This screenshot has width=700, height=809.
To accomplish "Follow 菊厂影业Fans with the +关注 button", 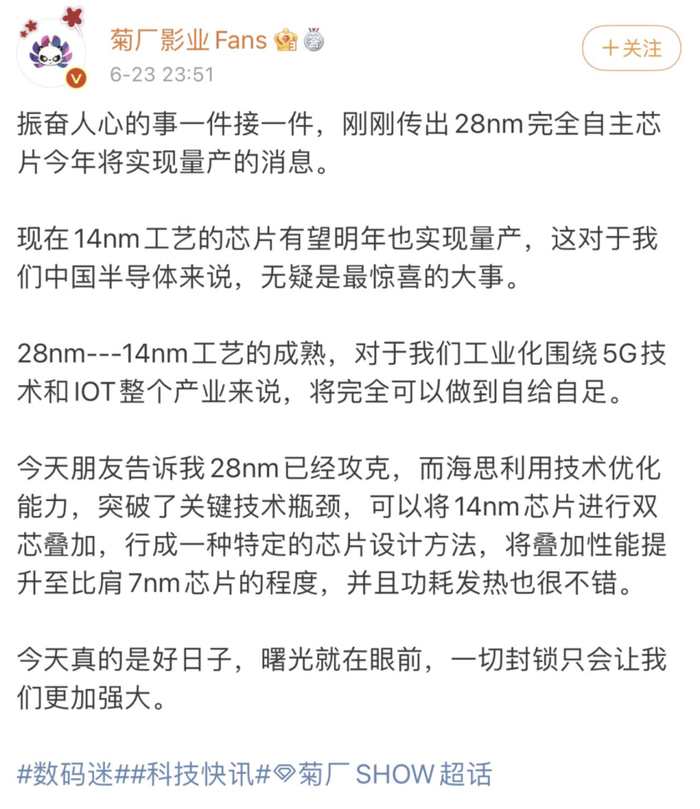I will click(x=631, y=48).
